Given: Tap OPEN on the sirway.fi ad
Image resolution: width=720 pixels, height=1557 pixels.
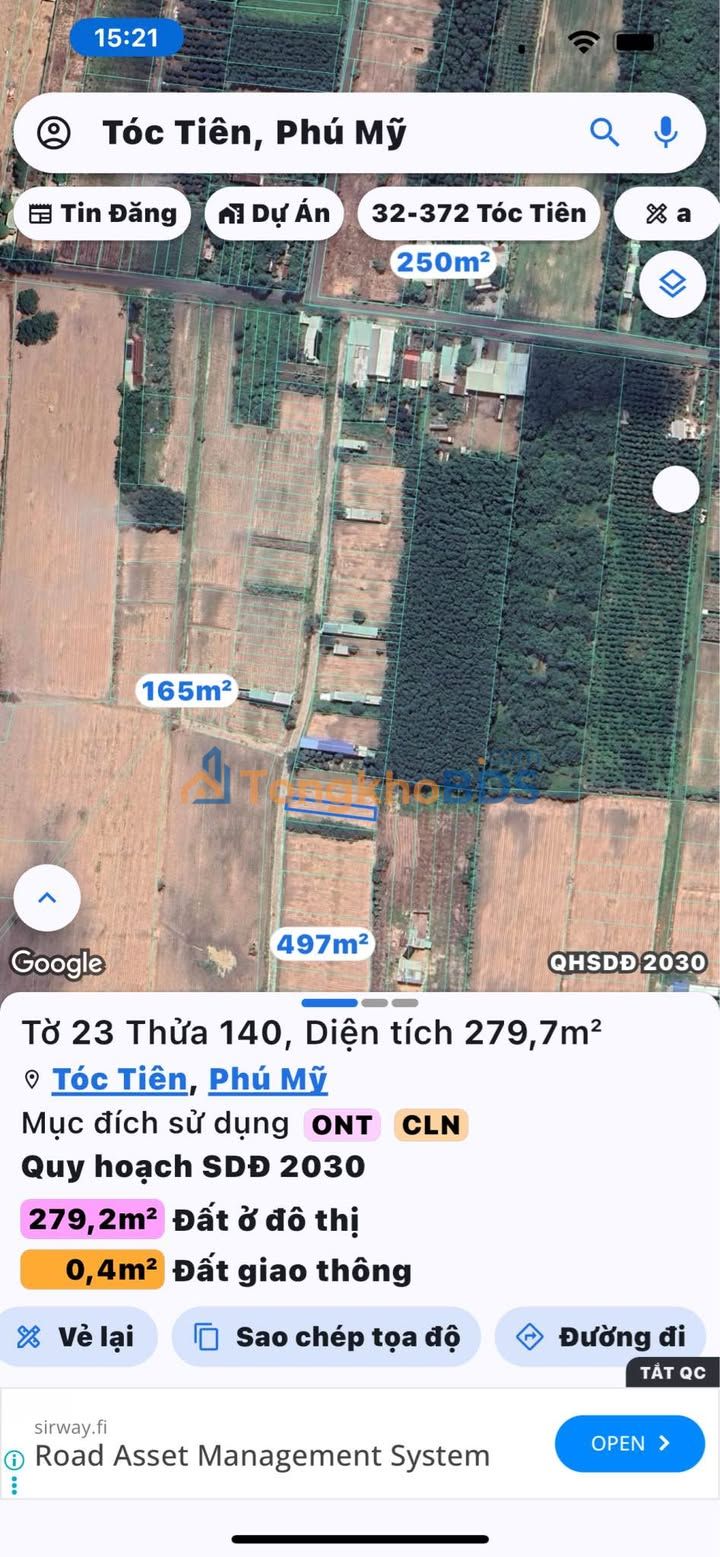Looking at the screenshot, I should click(630, 1443).
